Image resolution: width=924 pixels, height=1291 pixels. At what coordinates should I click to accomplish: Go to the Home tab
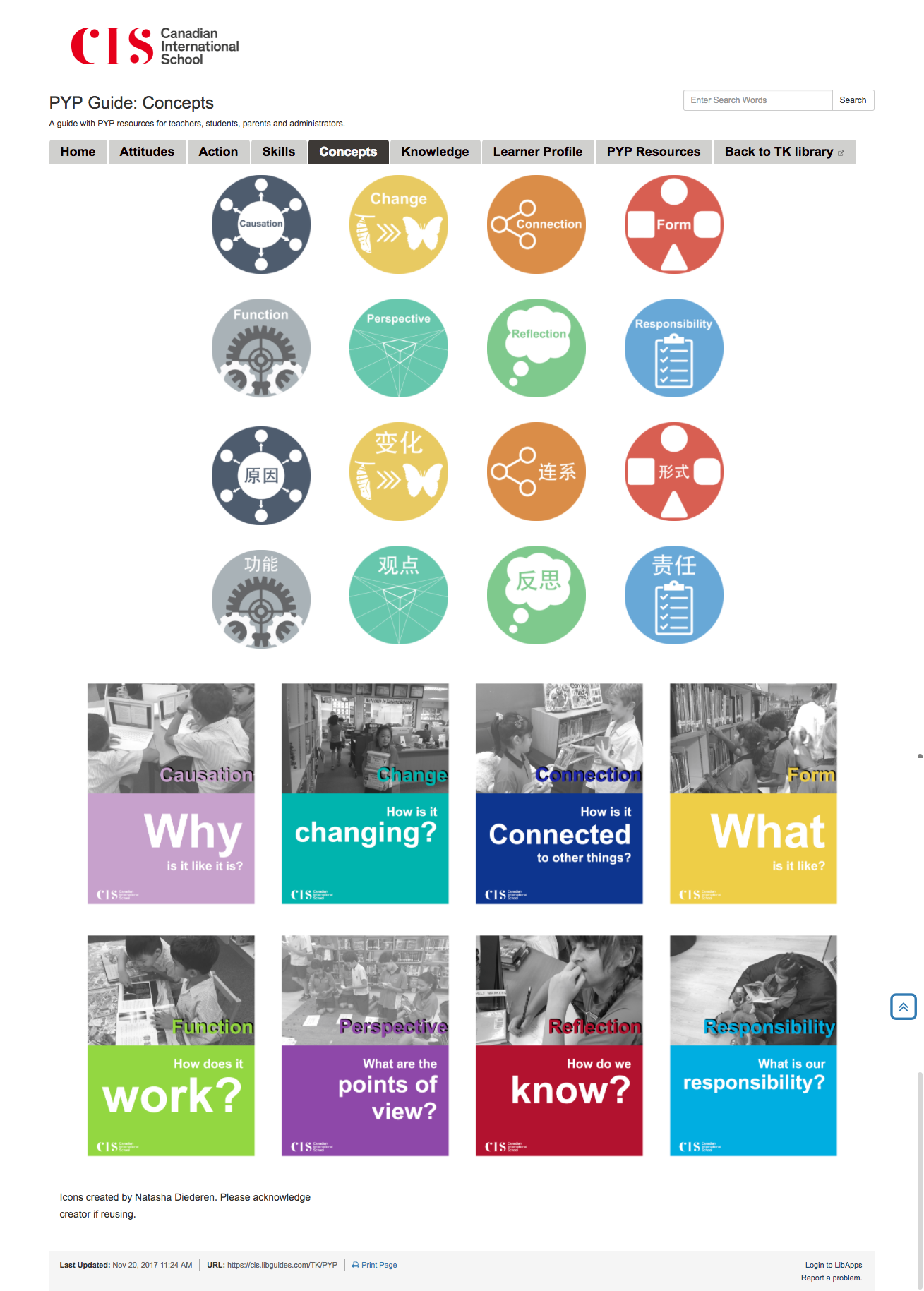(x=78, y=152)
